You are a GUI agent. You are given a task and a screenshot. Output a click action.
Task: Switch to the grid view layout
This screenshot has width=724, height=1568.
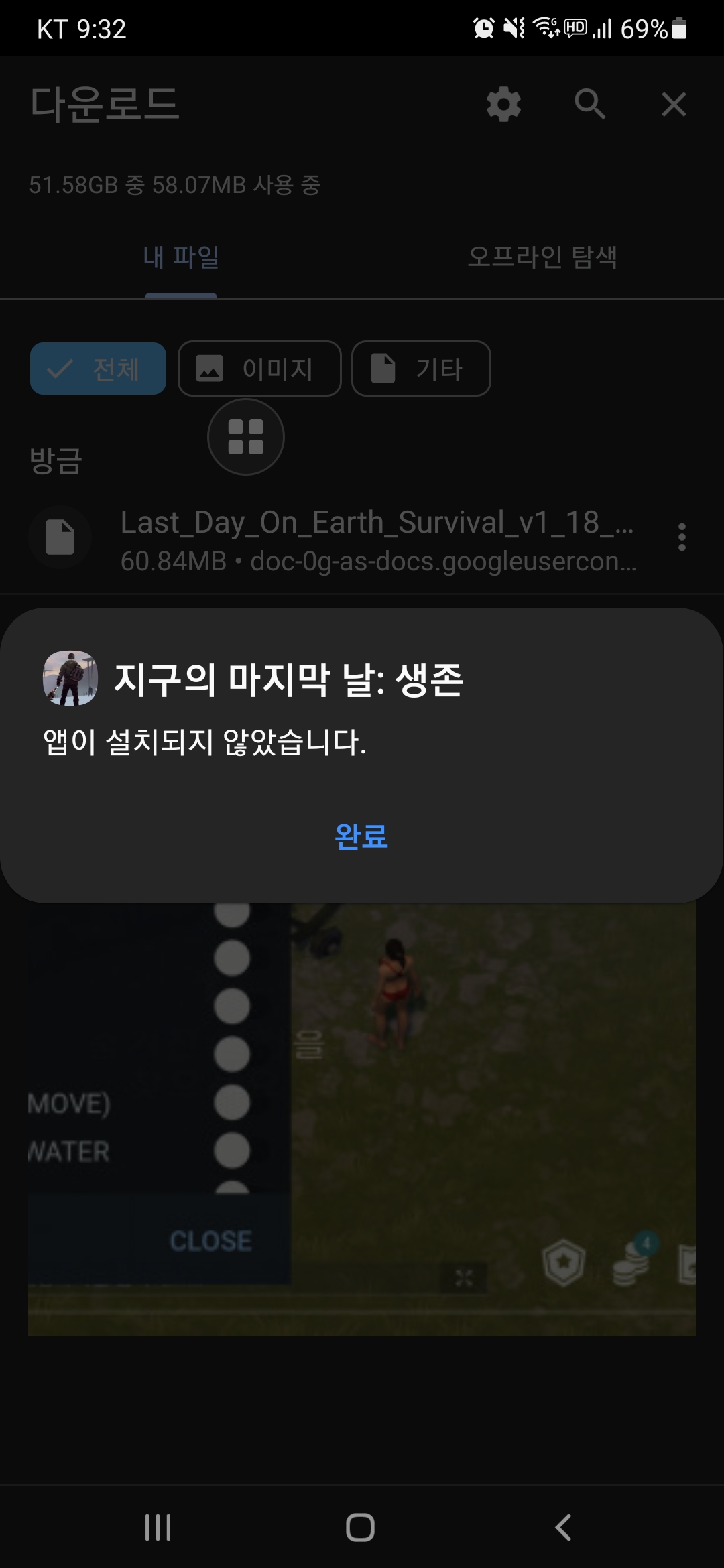coord(246,437)
